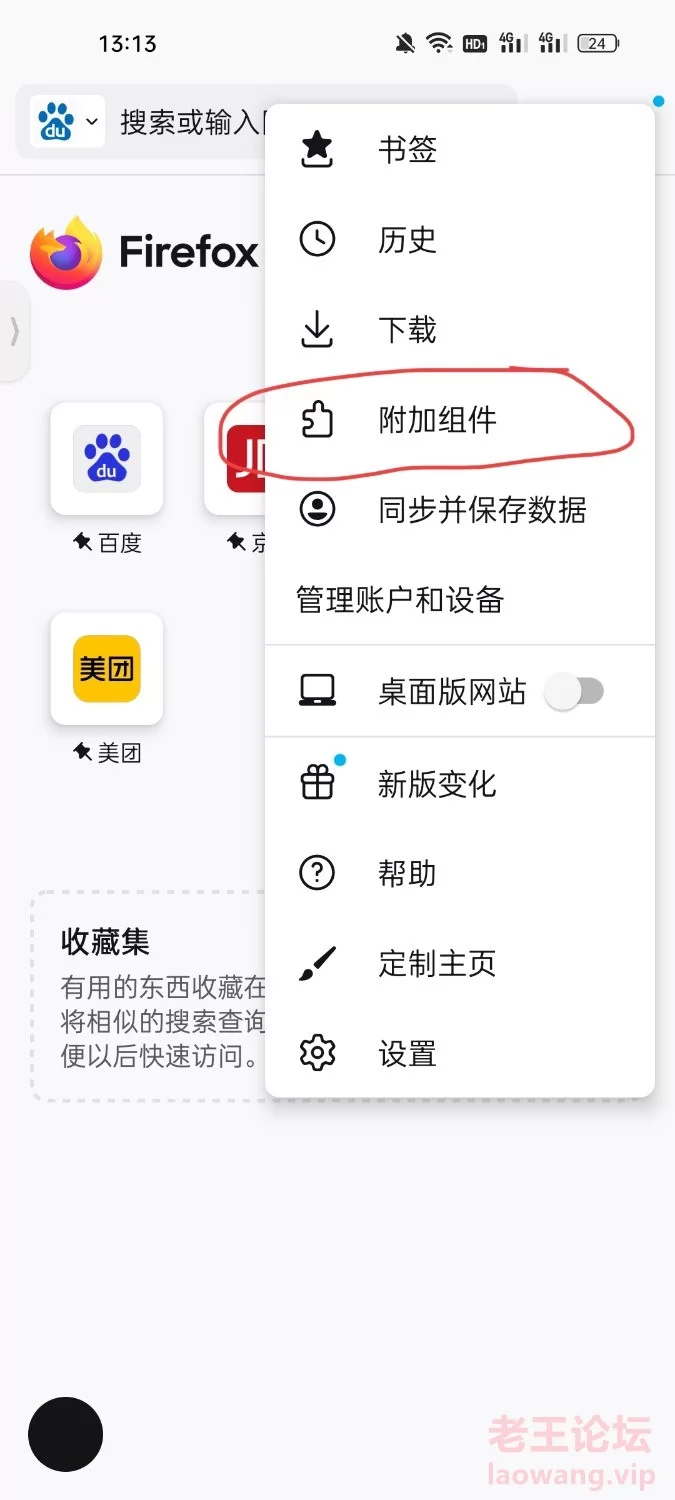This screenshot has height=1500, width=675.
Task: Open the 美团 shortcut tile
Action: coord(107,669)
